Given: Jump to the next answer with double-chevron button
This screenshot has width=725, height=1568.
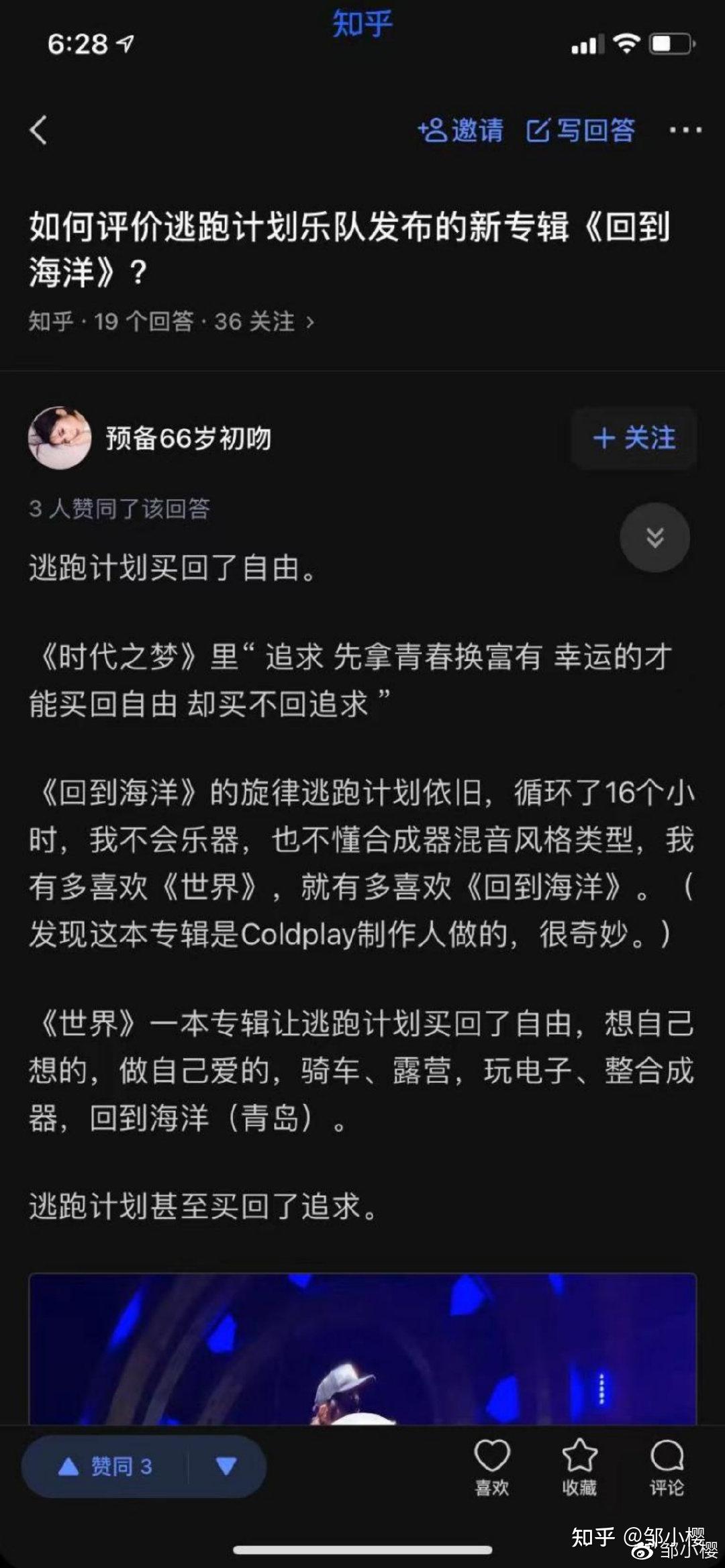Looking at the screenshot, I should [655, 537].
